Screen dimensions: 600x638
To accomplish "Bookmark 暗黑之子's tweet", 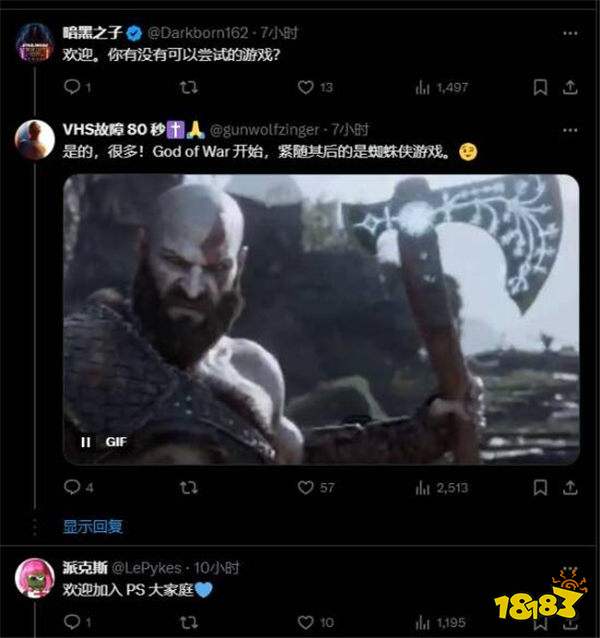I will coord(541,88).
